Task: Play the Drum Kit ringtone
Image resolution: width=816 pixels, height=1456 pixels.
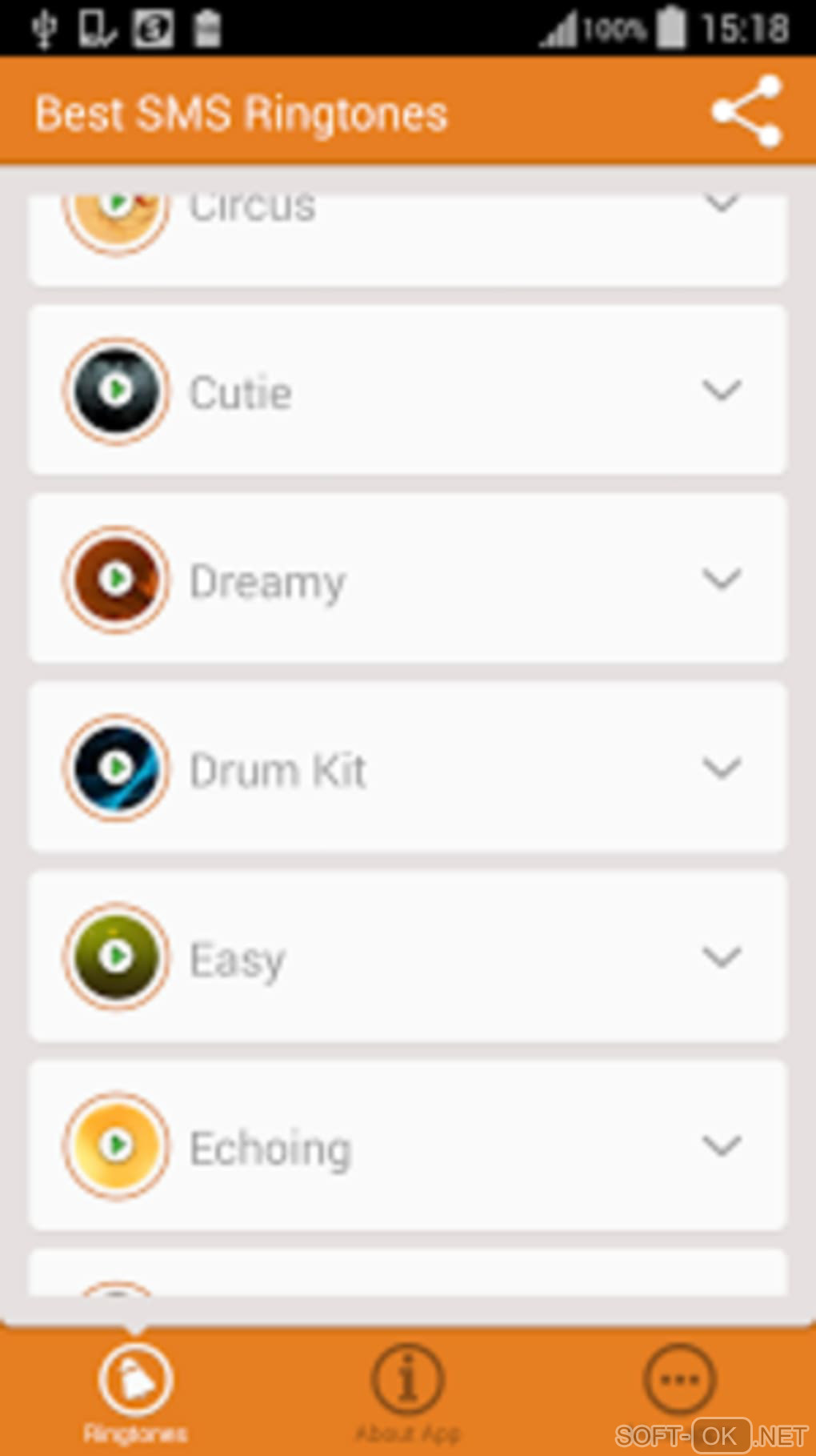Action: [x=117, y=768]
